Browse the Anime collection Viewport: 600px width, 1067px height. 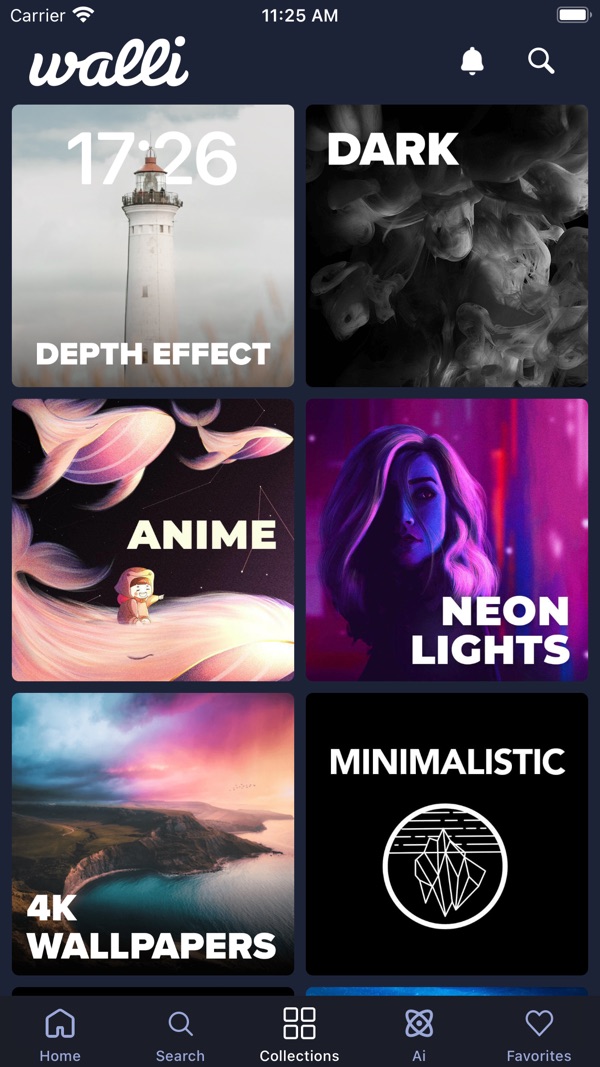153,540
